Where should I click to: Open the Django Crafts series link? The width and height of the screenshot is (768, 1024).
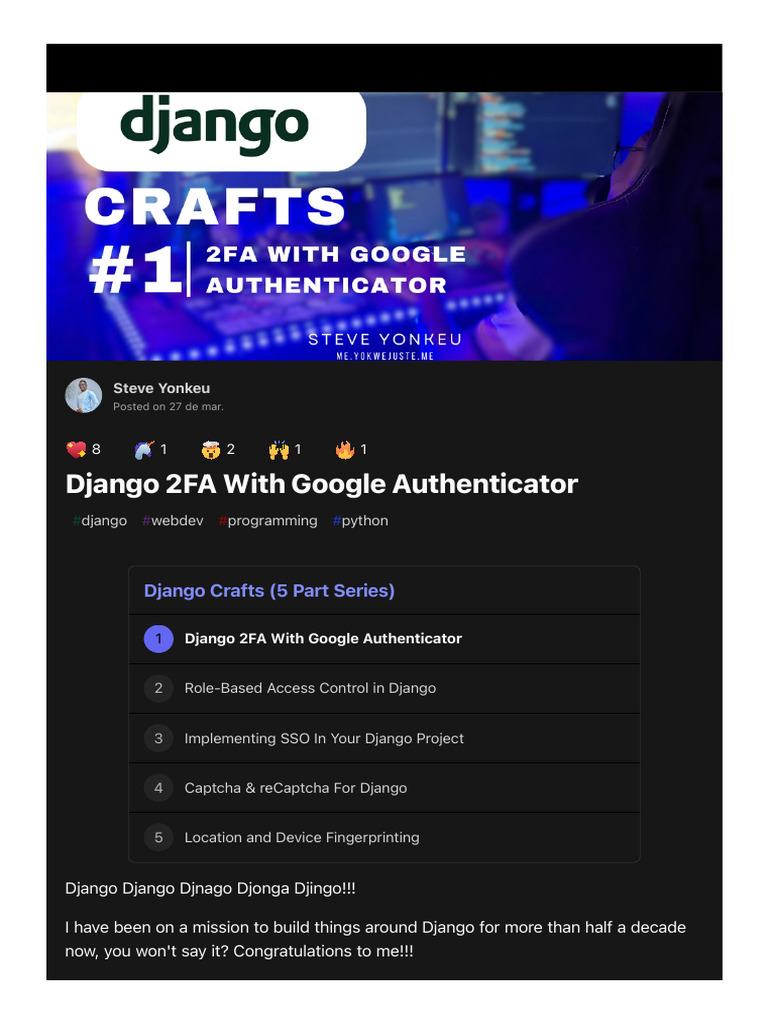[269, 590]
